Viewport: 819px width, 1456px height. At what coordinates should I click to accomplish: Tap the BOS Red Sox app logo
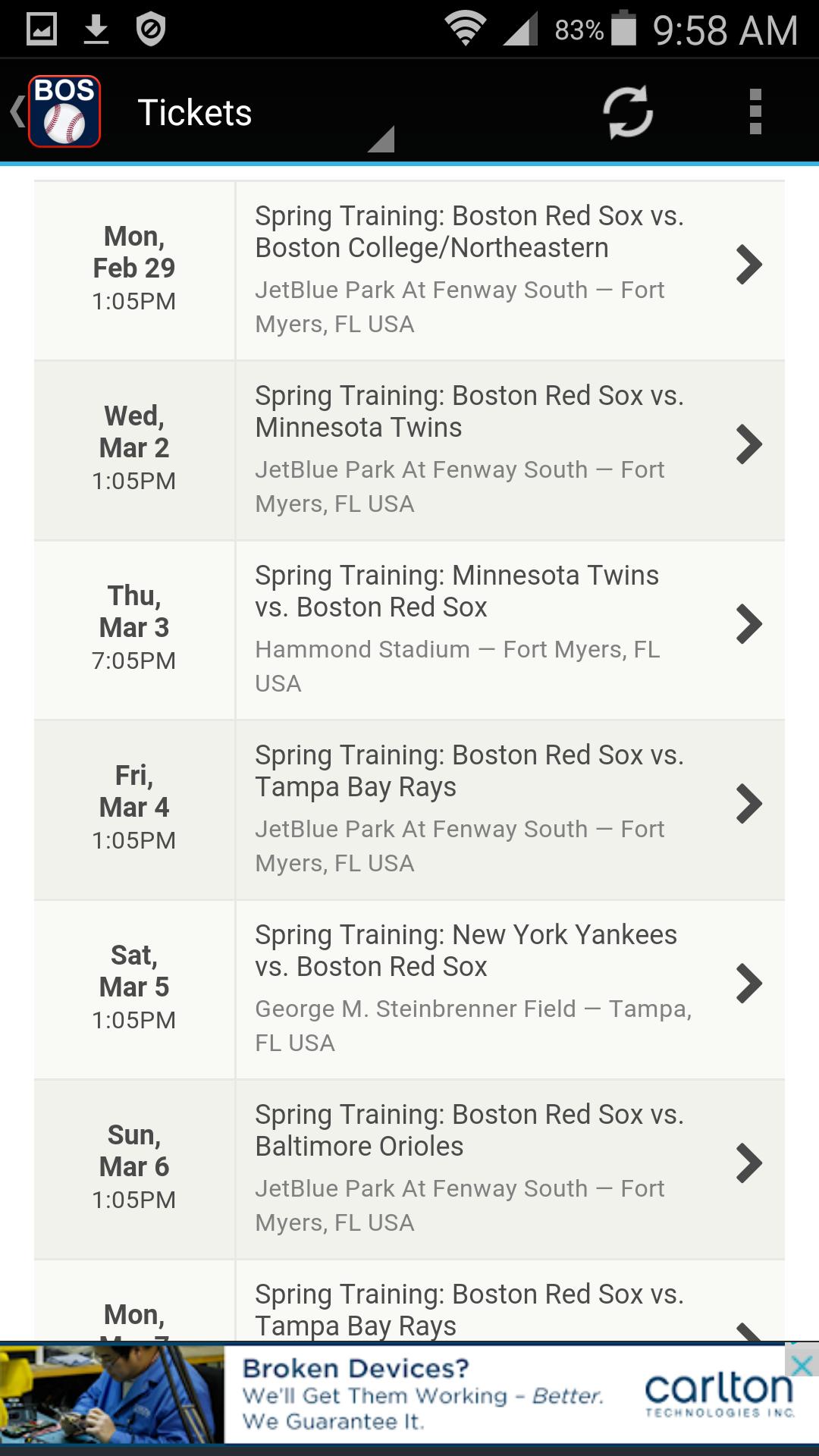coord(64,111)
